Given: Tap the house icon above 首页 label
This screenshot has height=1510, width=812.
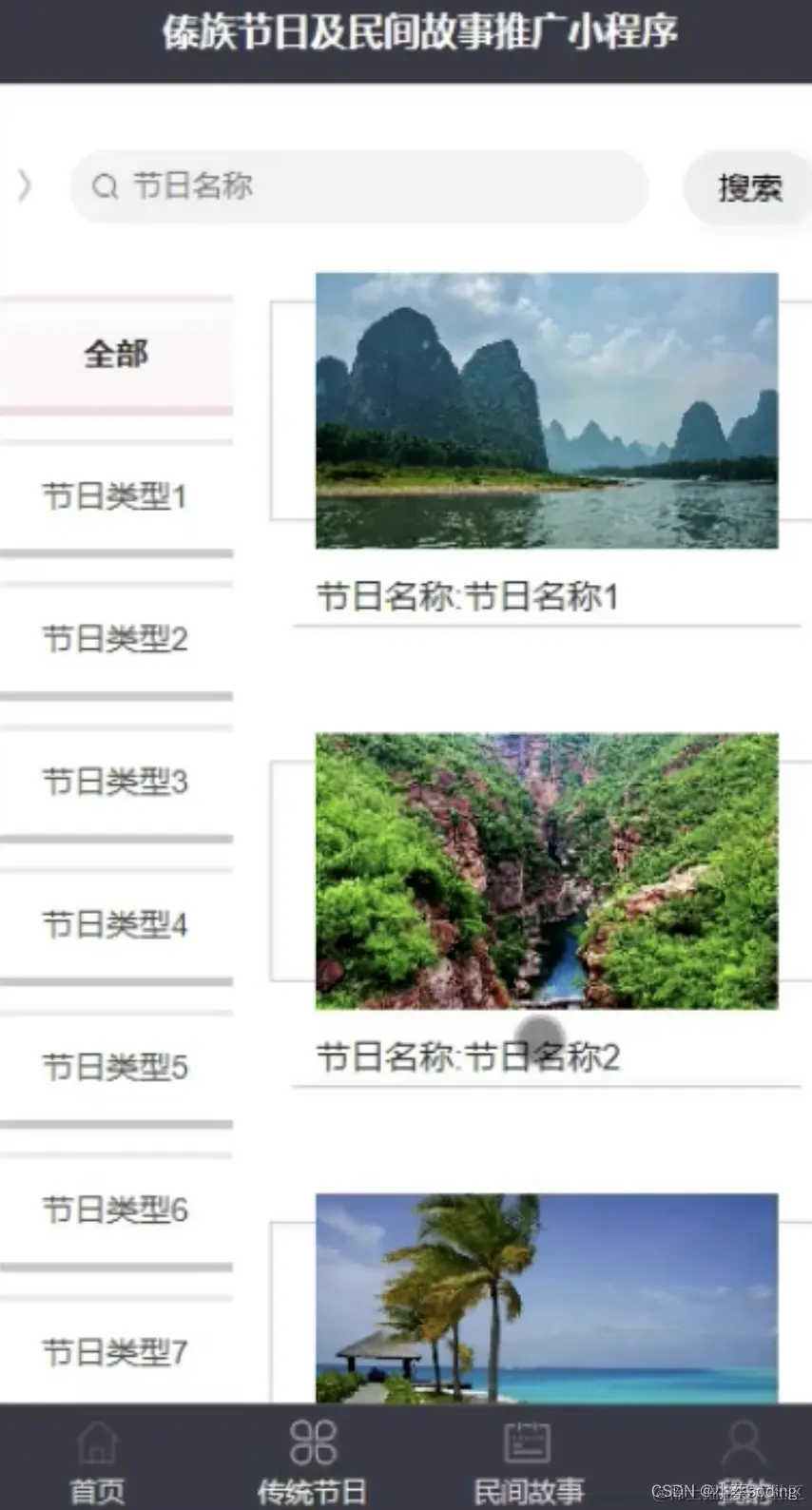Looking at the screenshot, I should (x=96, y=1442).
